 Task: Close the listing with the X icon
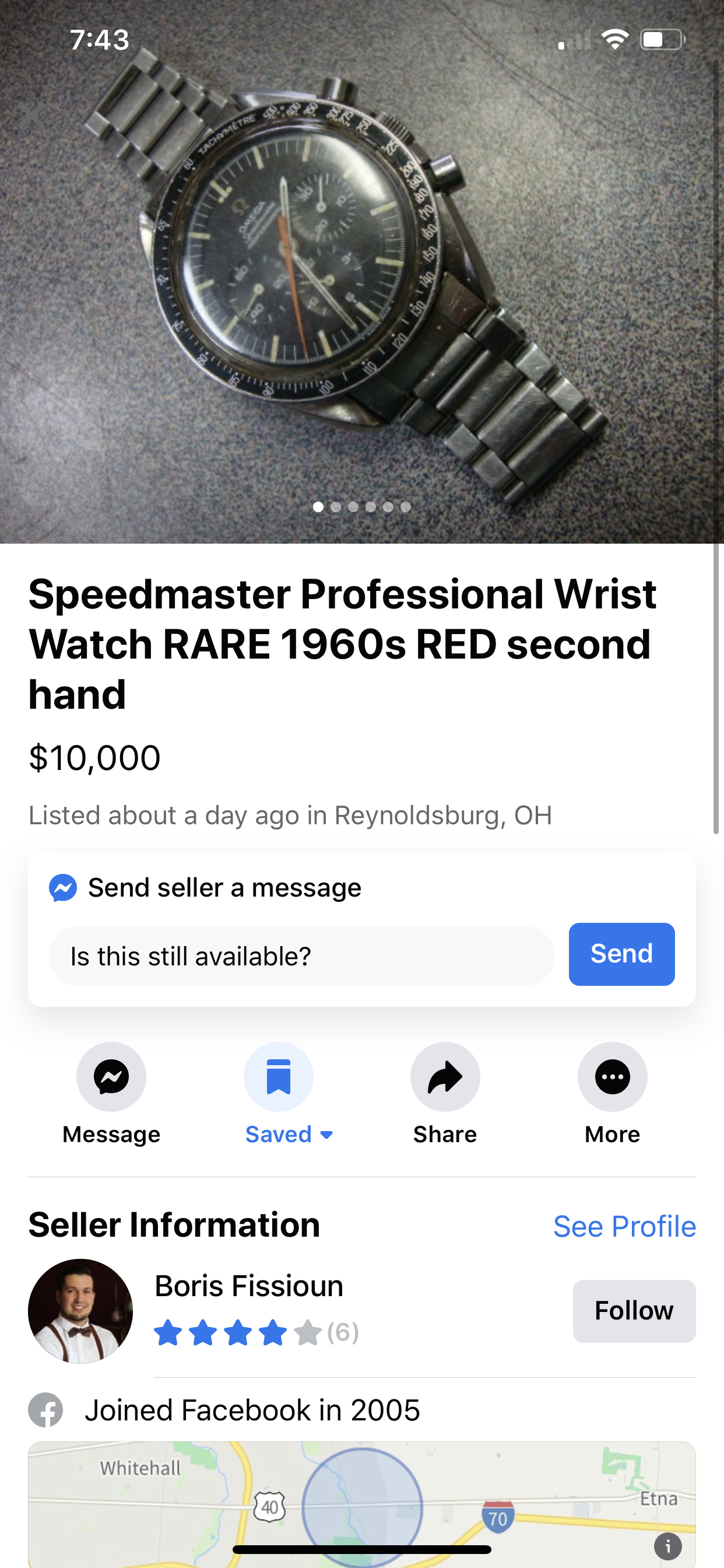(x=31, y=115)
